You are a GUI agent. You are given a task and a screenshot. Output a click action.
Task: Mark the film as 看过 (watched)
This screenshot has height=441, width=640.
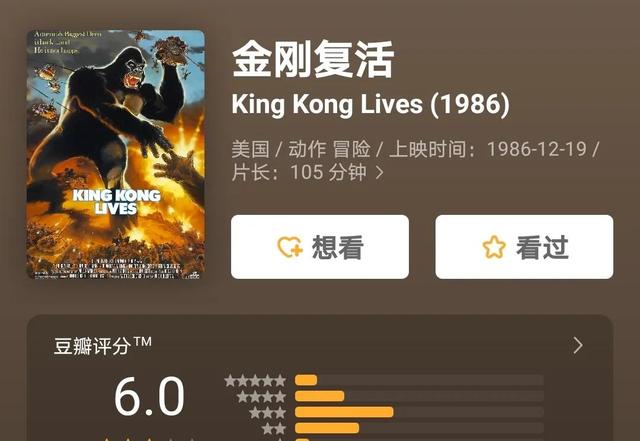[524, 247]
